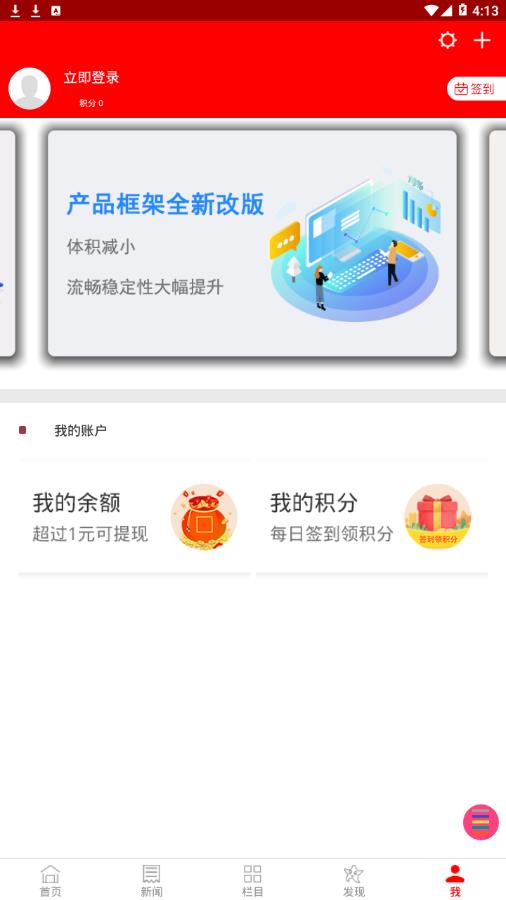Tap the floating pink menu button
The height and width of the screenshot is (900, 506).
(x=481, y=822)
